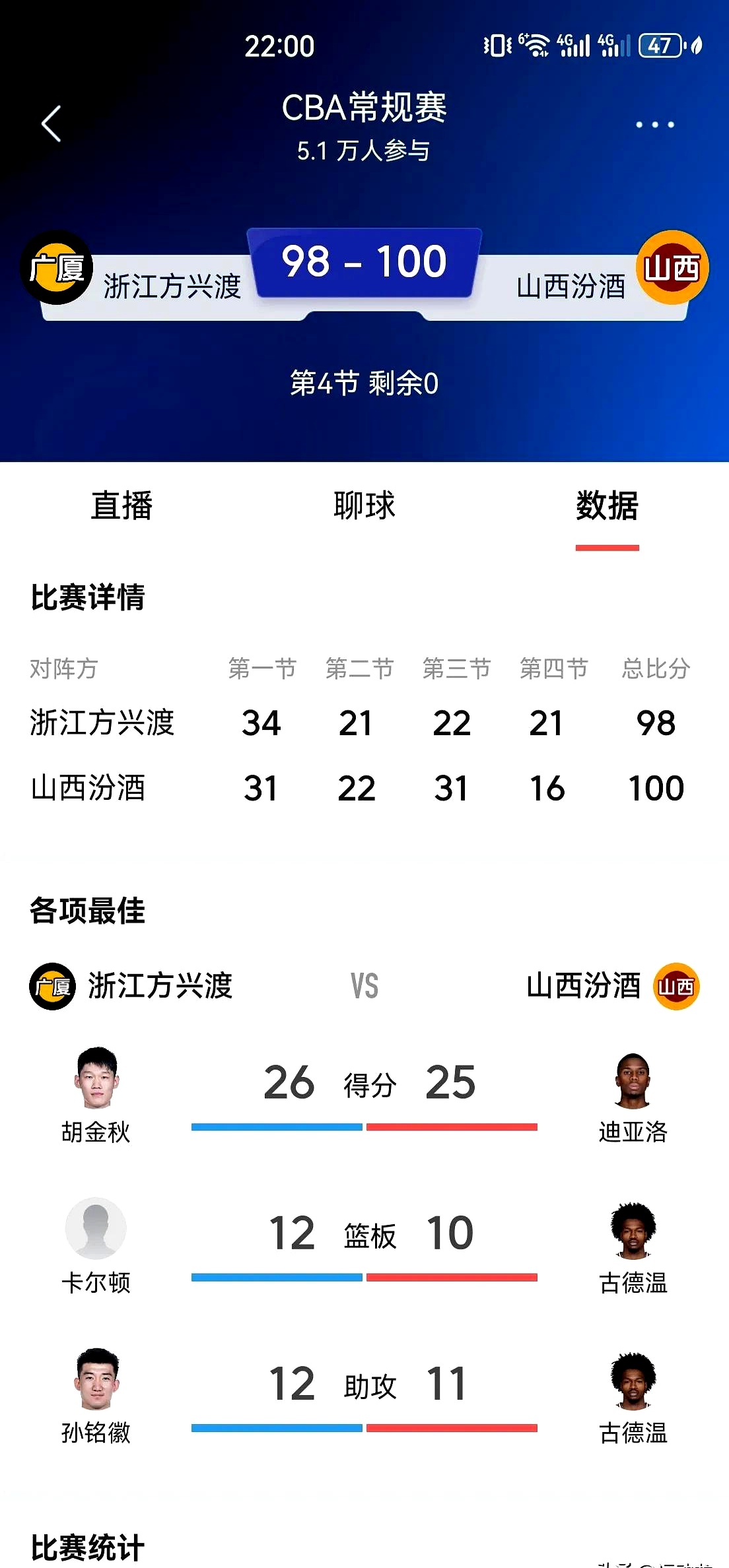This screenshot has width=729, height=1568.
Task: Tap the 98 - 100 score banner
Action: click(x=364, y=261)
